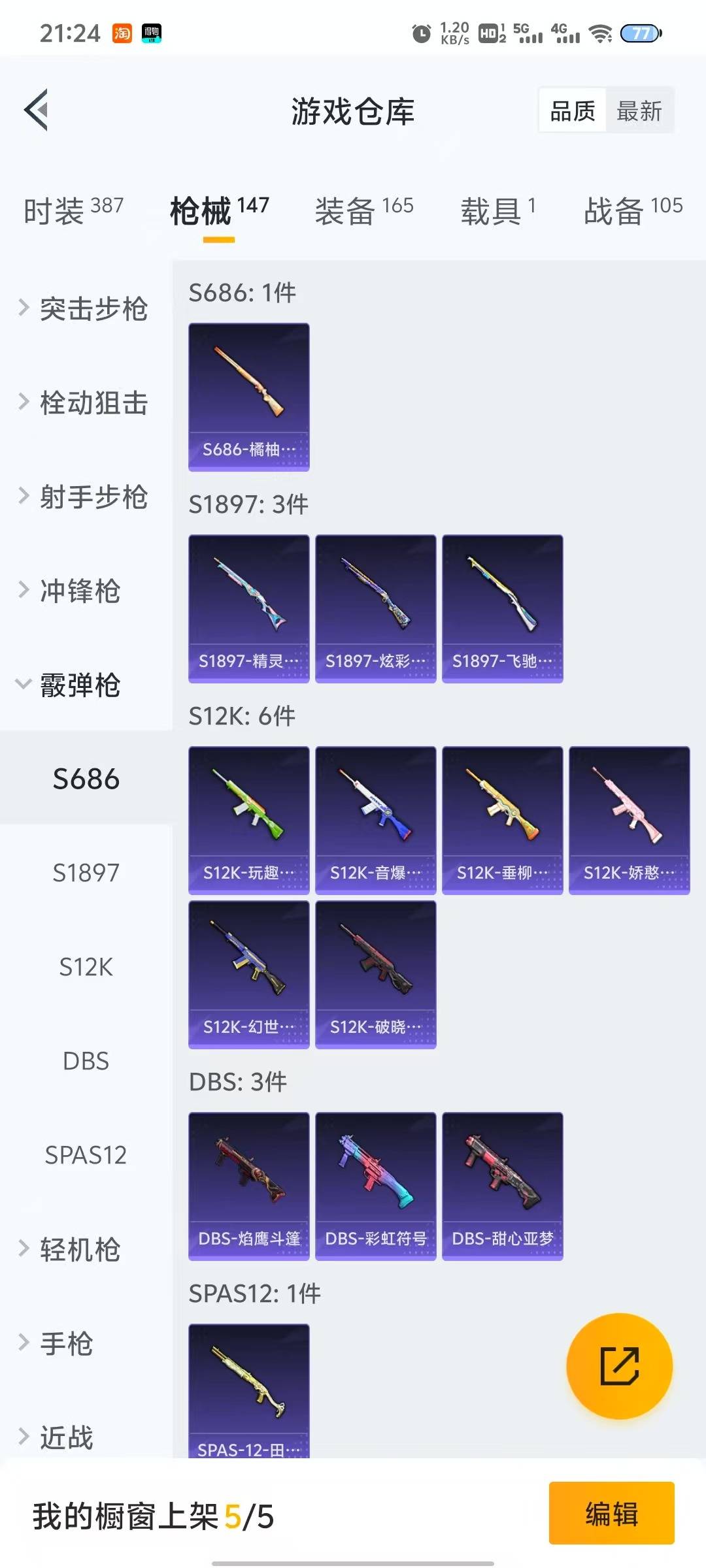The height and width of the screenshot is (1568, 706).
Task: Collapse the 霰弹枪 category
Action: (x=72, y=685)
